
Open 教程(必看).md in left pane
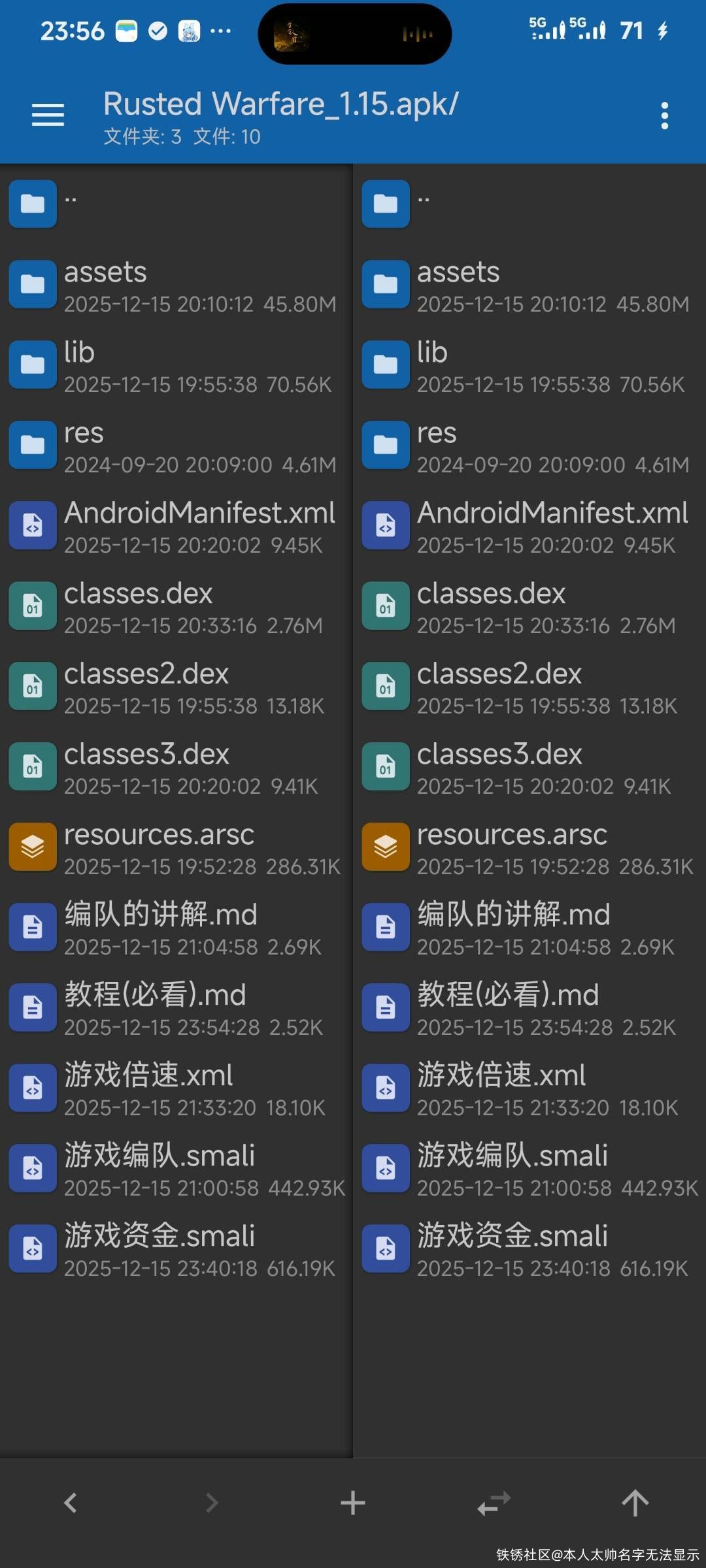coord(175,1009)
